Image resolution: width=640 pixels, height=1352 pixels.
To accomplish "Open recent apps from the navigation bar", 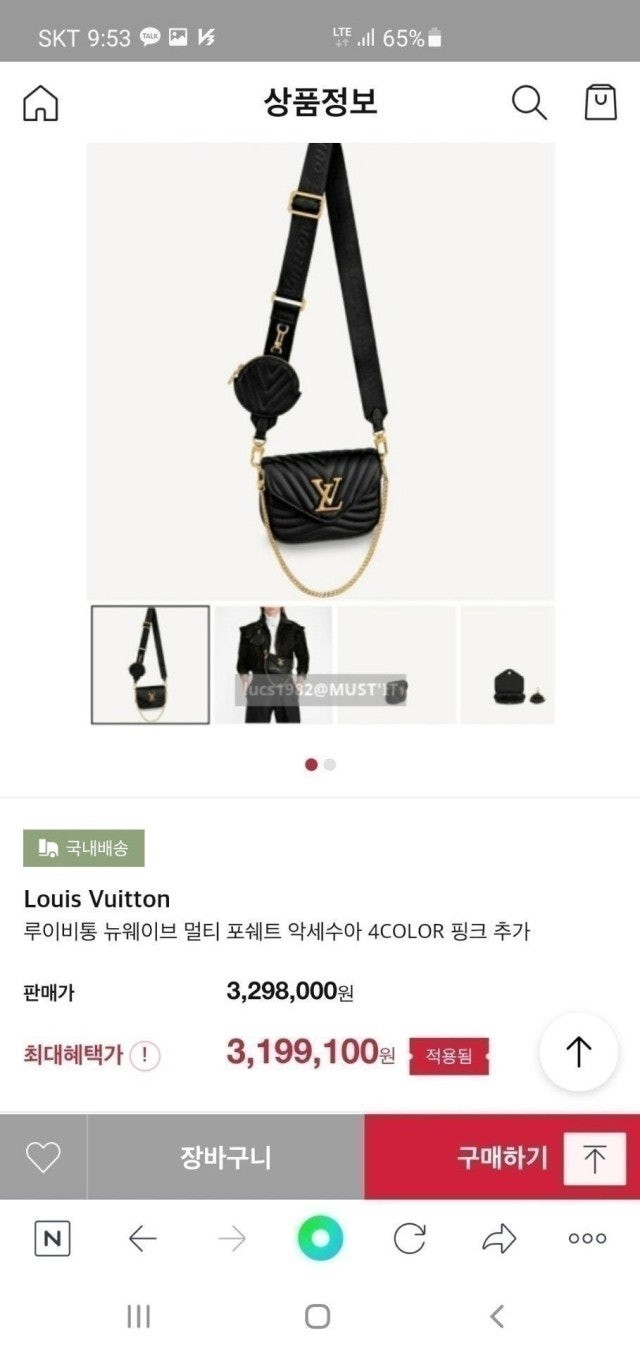I will pos(138,1317).
